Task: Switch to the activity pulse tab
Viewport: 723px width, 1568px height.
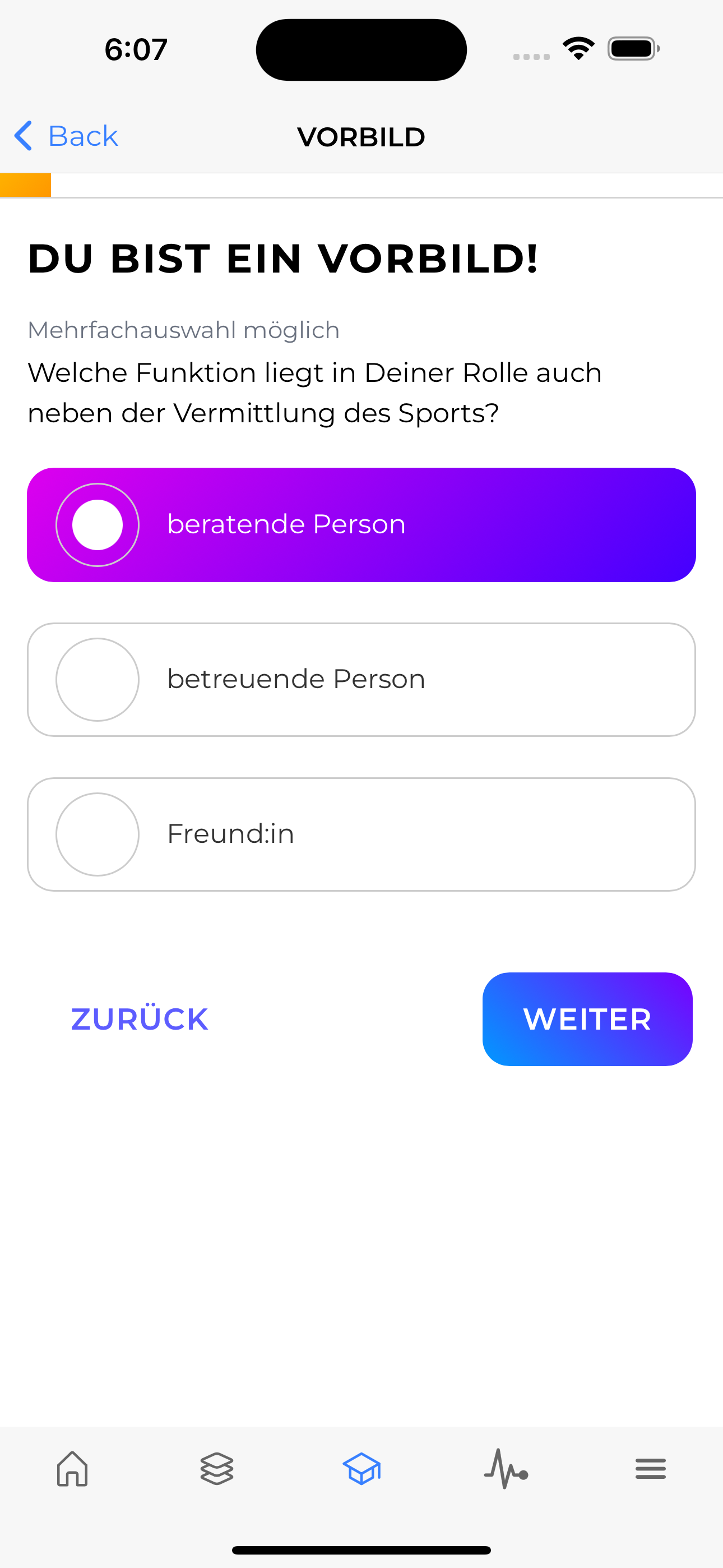Action: pyautogui.click(x=506, y=1469)
